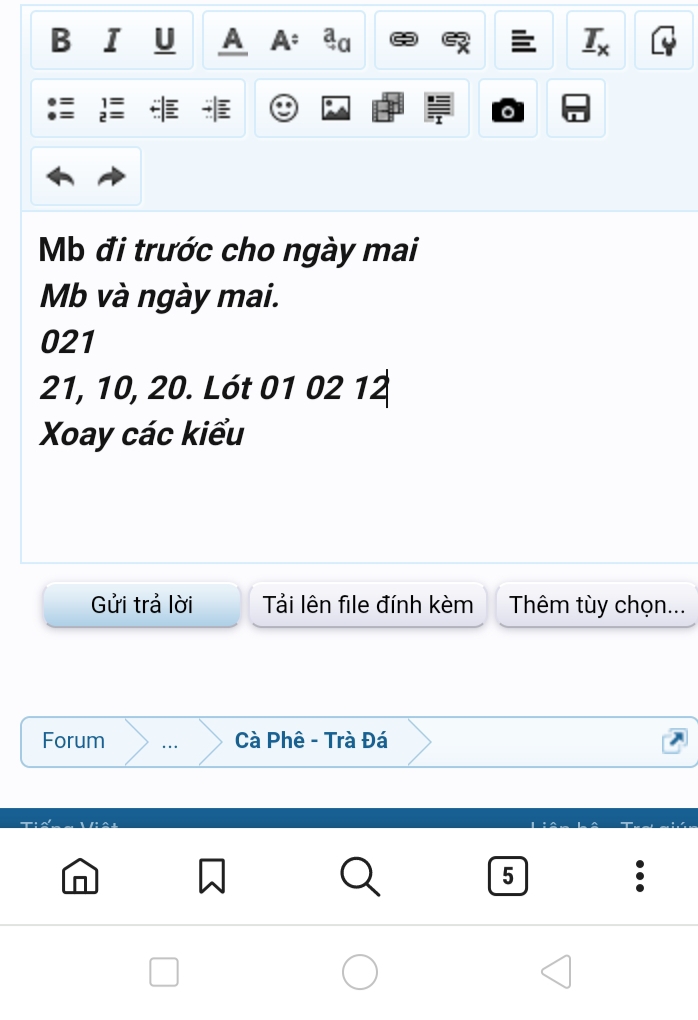This screenshot has width=698, height=1020.
Task: Open the Cà Phê - Trà Đá breadcrumb
Action: click(x=311, y=741)
